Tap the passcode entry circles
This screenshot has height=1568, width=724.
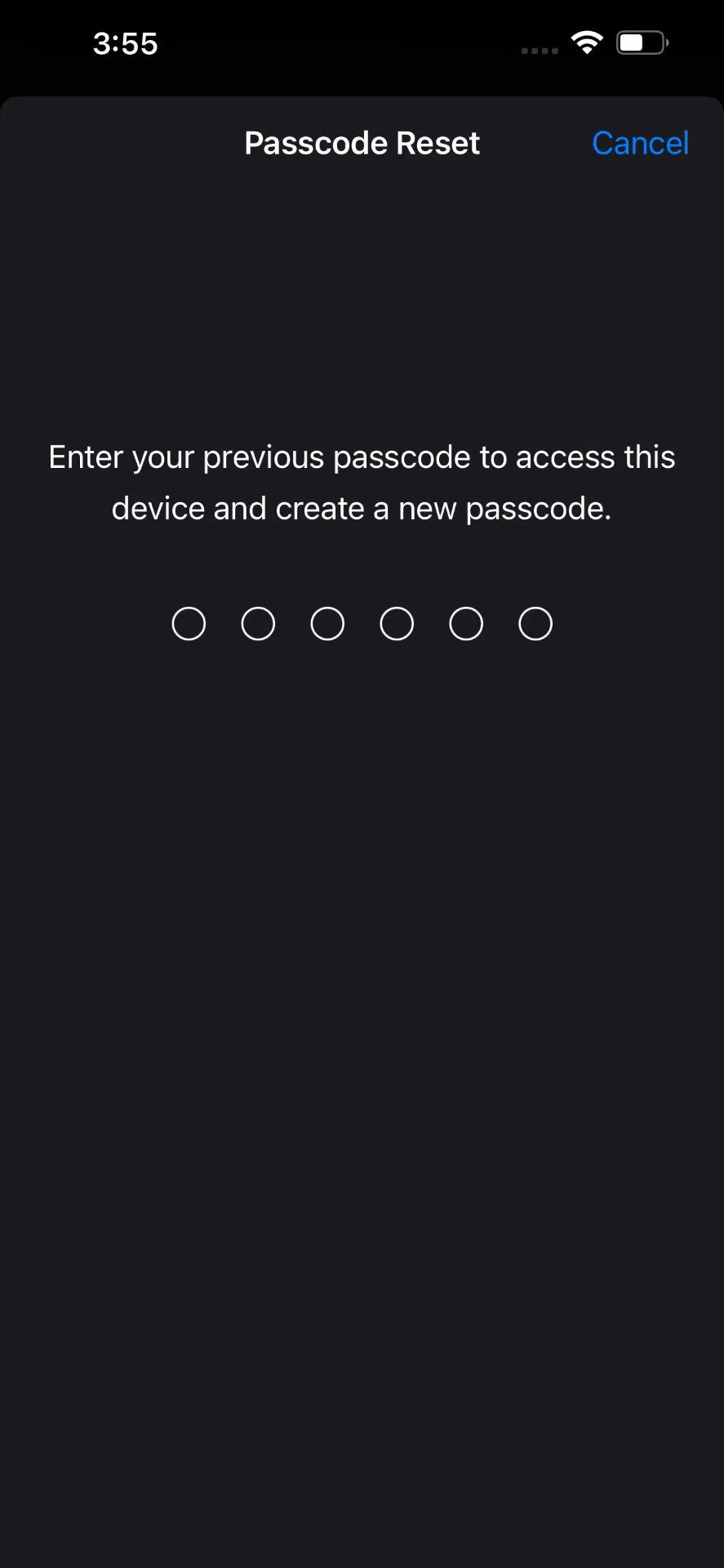click(x=362, y=624)
